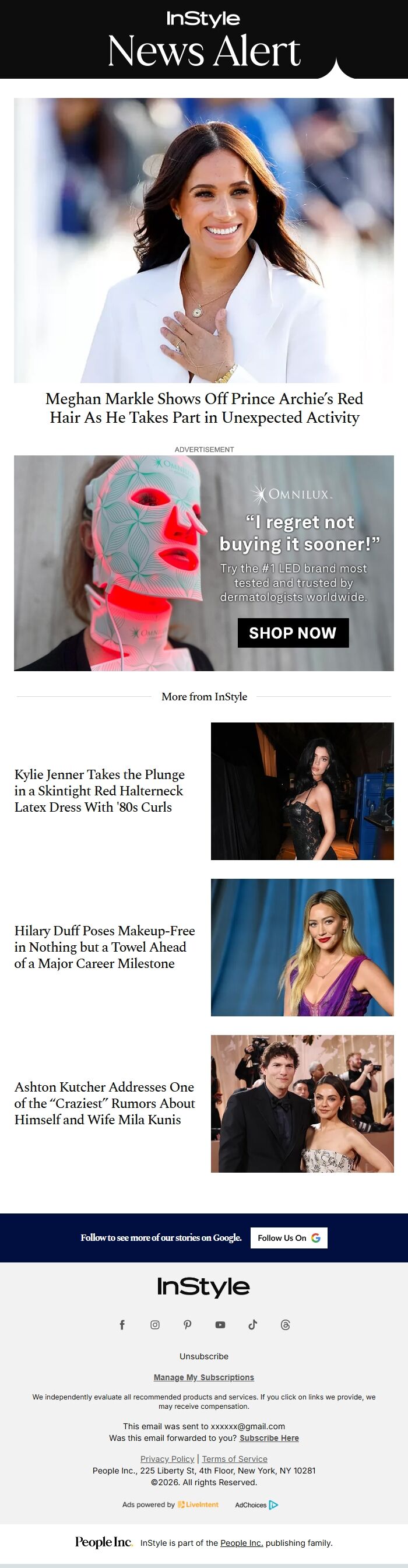Open Manage My Subscriptions
Image resolution: width=408 pixels, height=1568 pixels.
(x=203, y=1377)
